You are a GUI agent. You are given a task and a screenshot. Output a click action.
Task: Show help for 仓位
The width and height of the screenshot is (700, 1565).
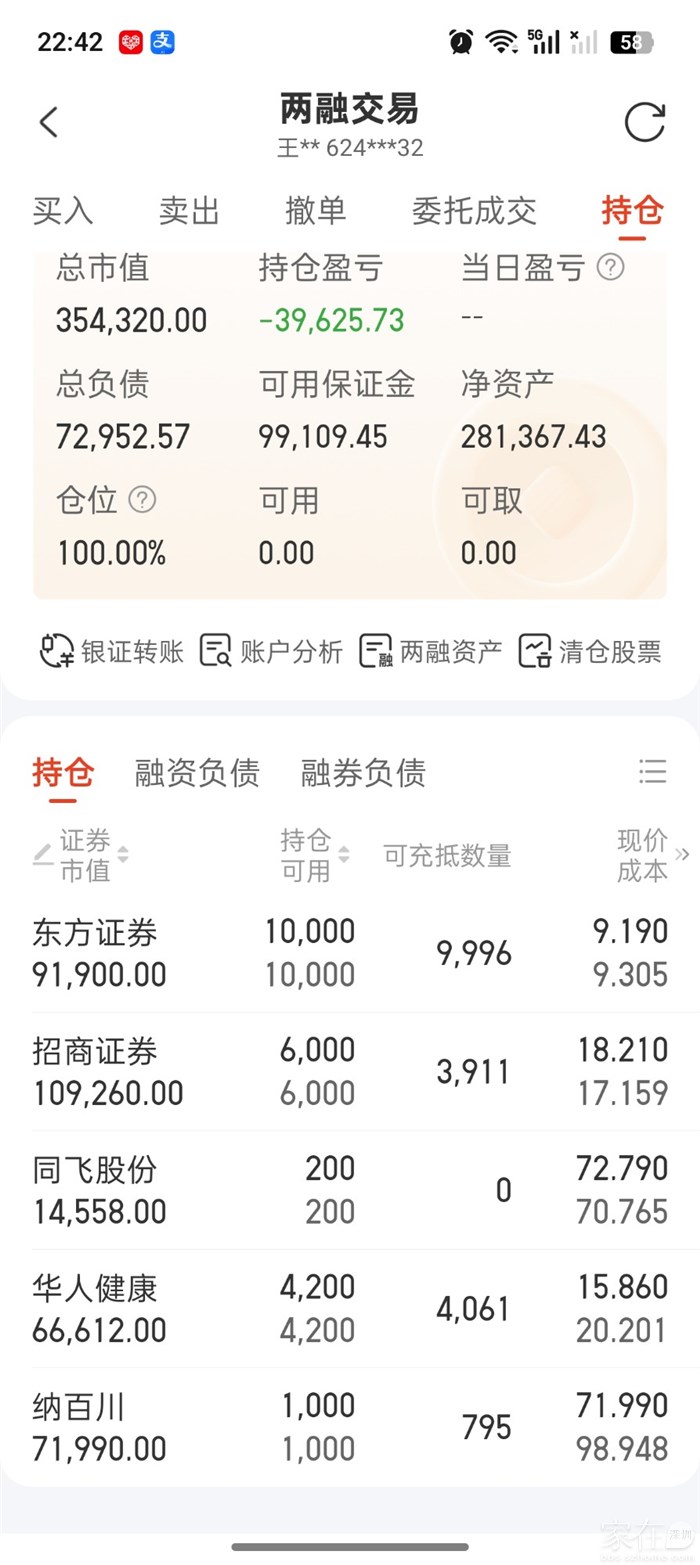click(143, 499)
